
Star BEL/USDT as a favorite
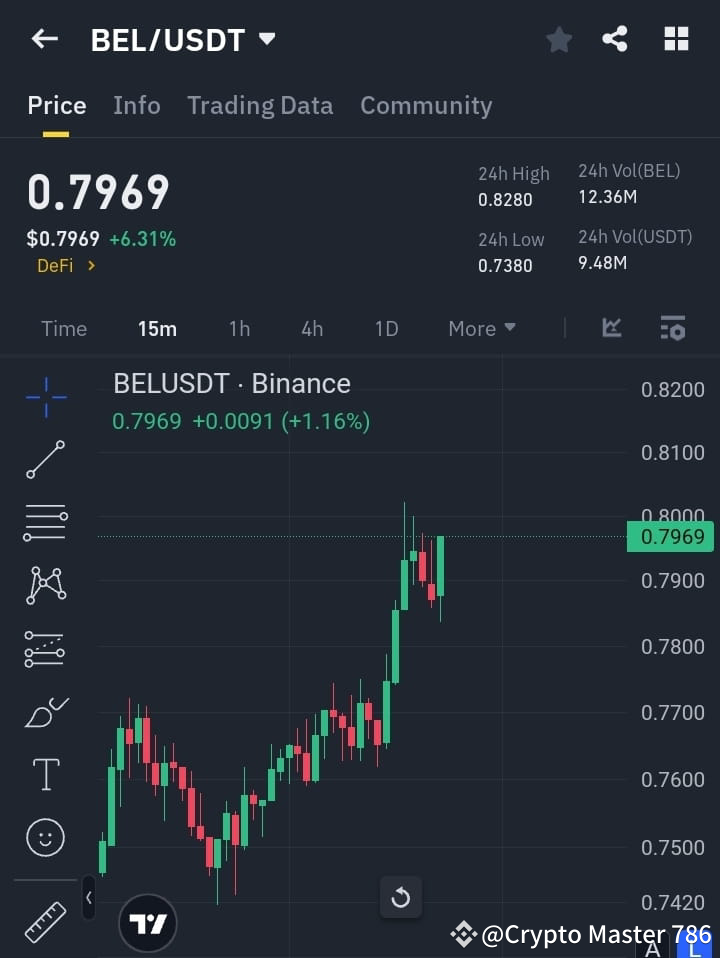tap(558, 39)
